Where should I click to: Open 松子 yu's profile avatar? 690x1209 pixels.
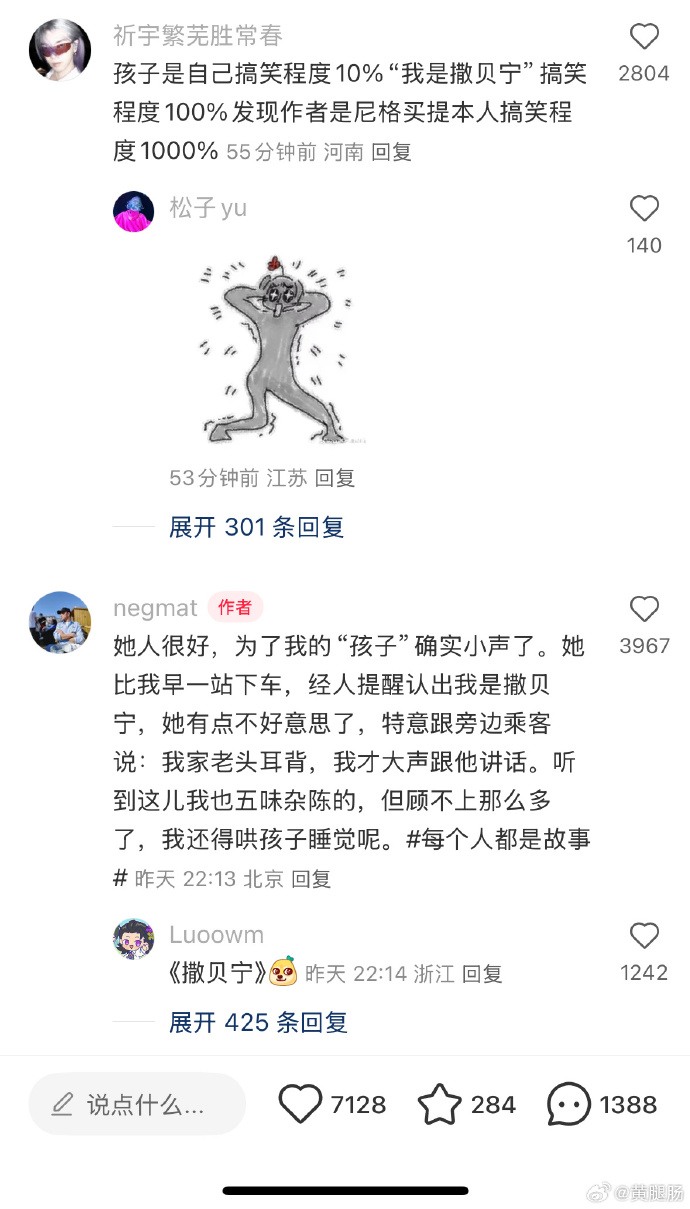coord(134,211)
